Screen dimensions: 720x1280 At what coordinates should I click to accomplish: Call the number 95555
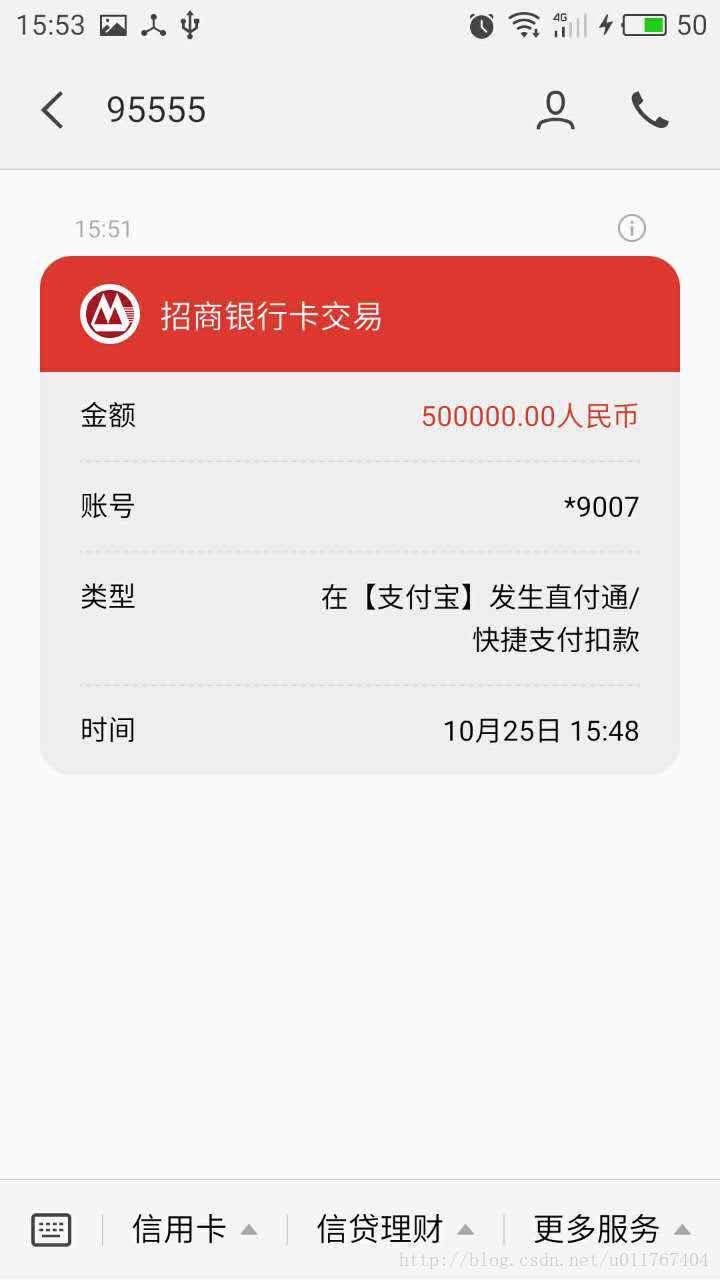[x=650, y=110]
